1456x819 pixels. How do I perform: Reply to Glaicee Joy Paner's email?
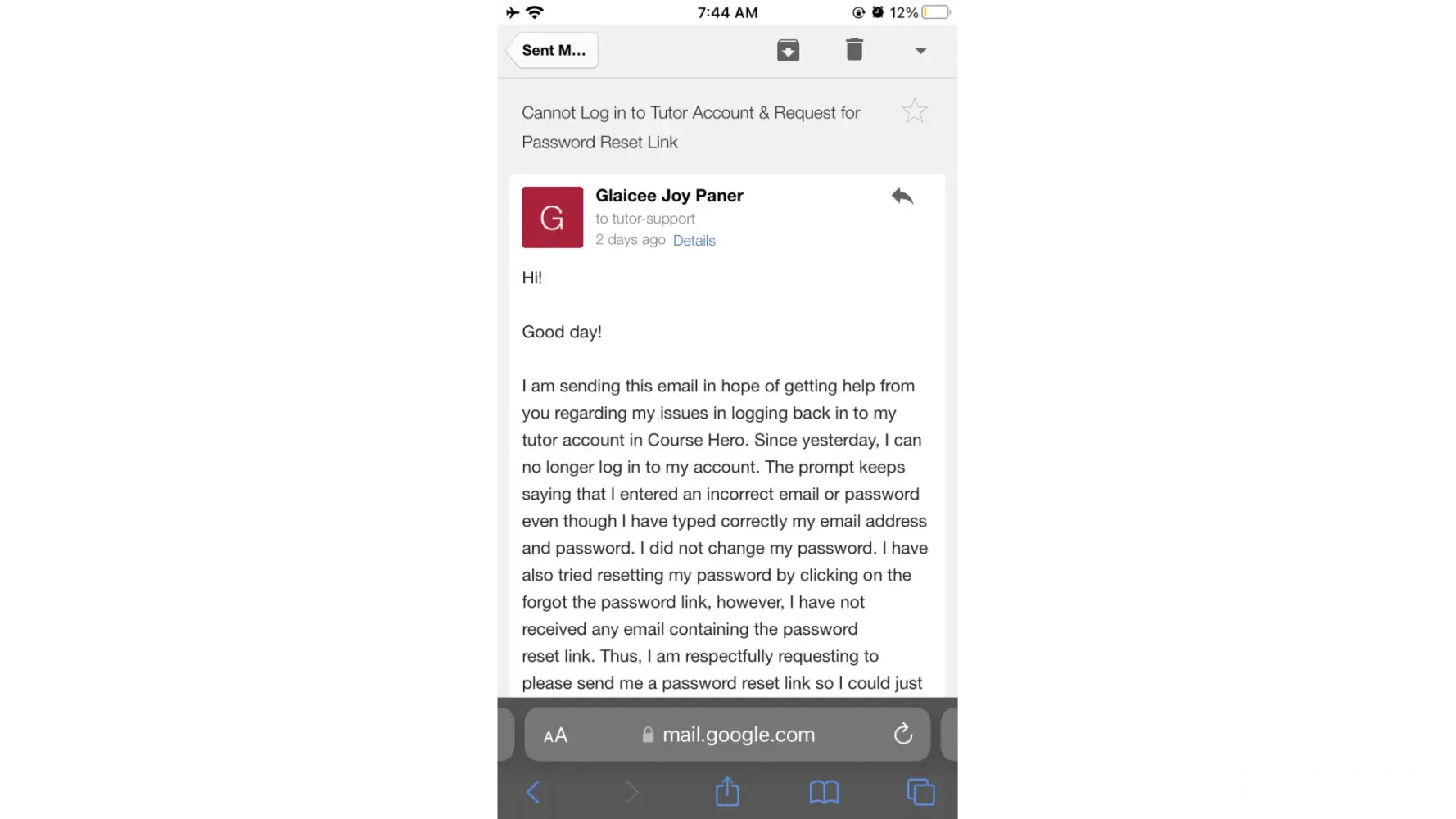pyautogui.click(x=902, y=197)
